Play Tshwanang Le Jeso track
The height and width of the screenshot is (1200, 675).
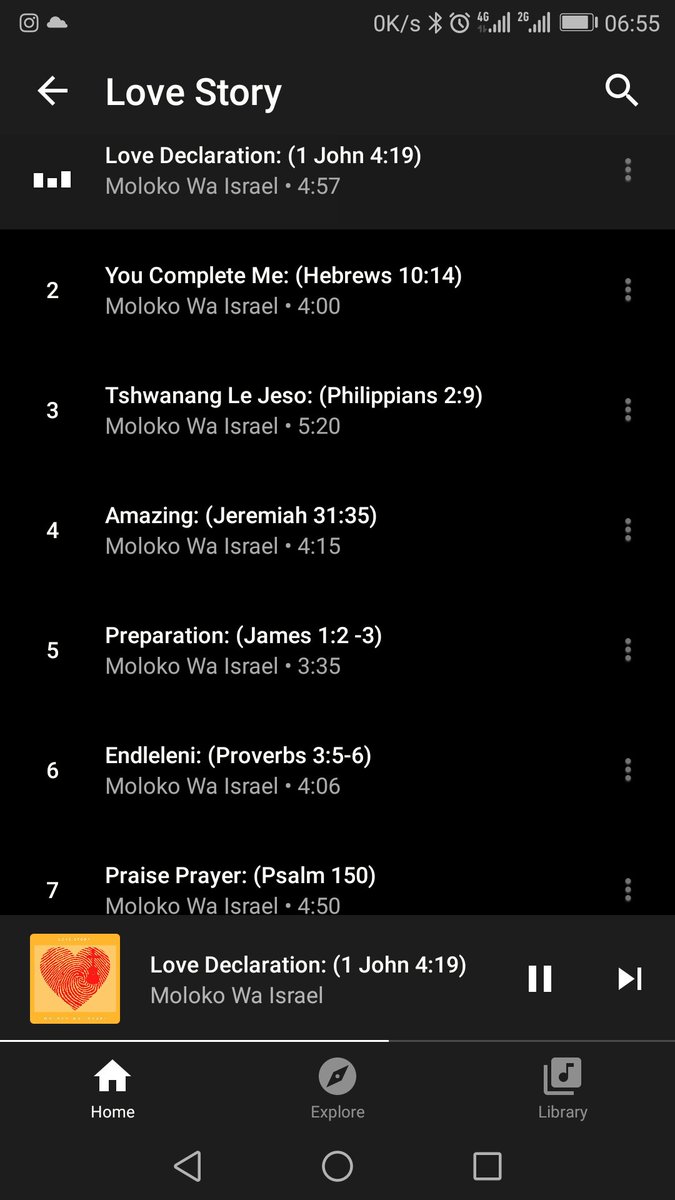point(293,410)
